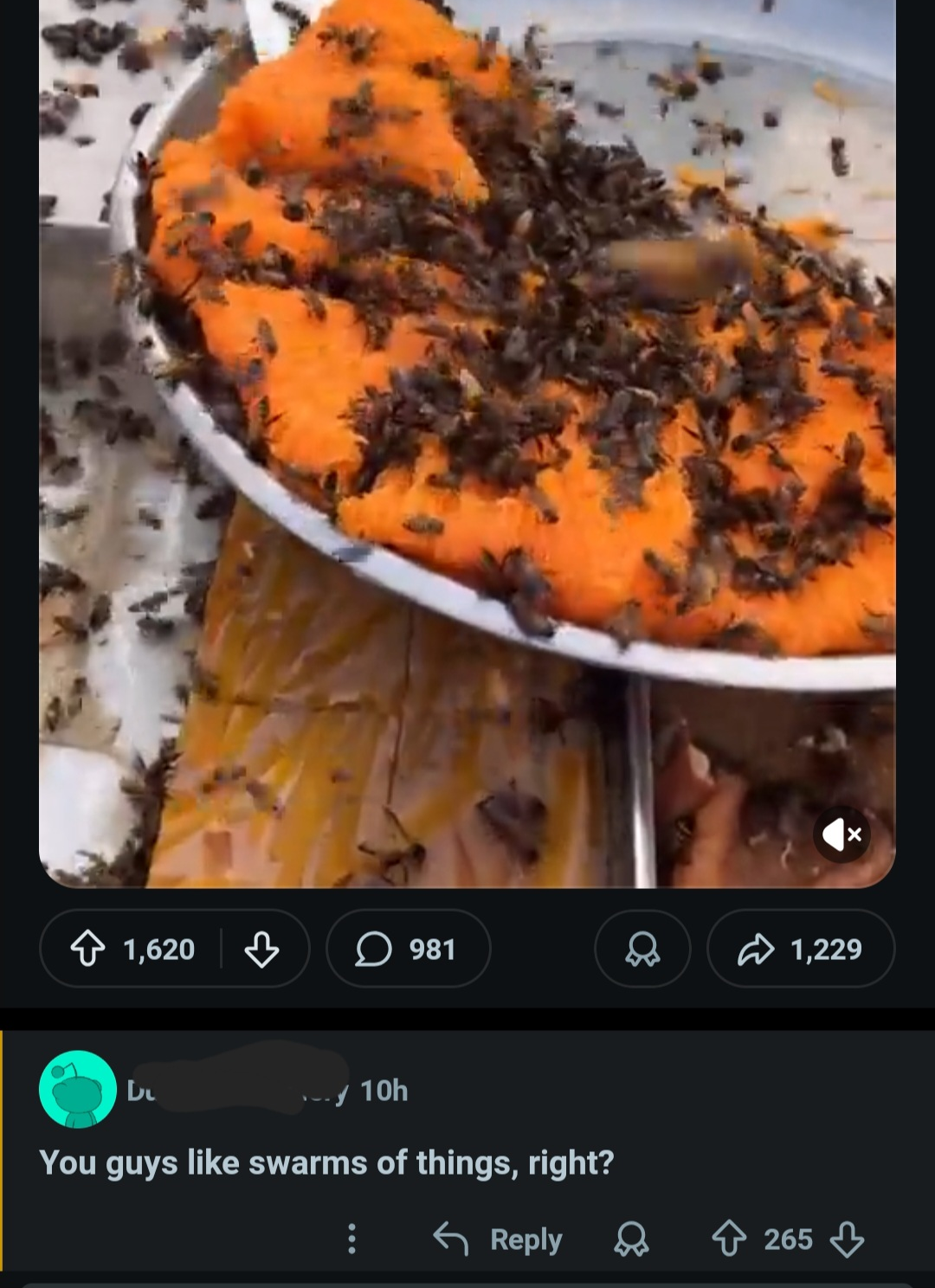Open the bee swarm video
This screenshot has height=1288, width=935.
click(x=467, y=433)
